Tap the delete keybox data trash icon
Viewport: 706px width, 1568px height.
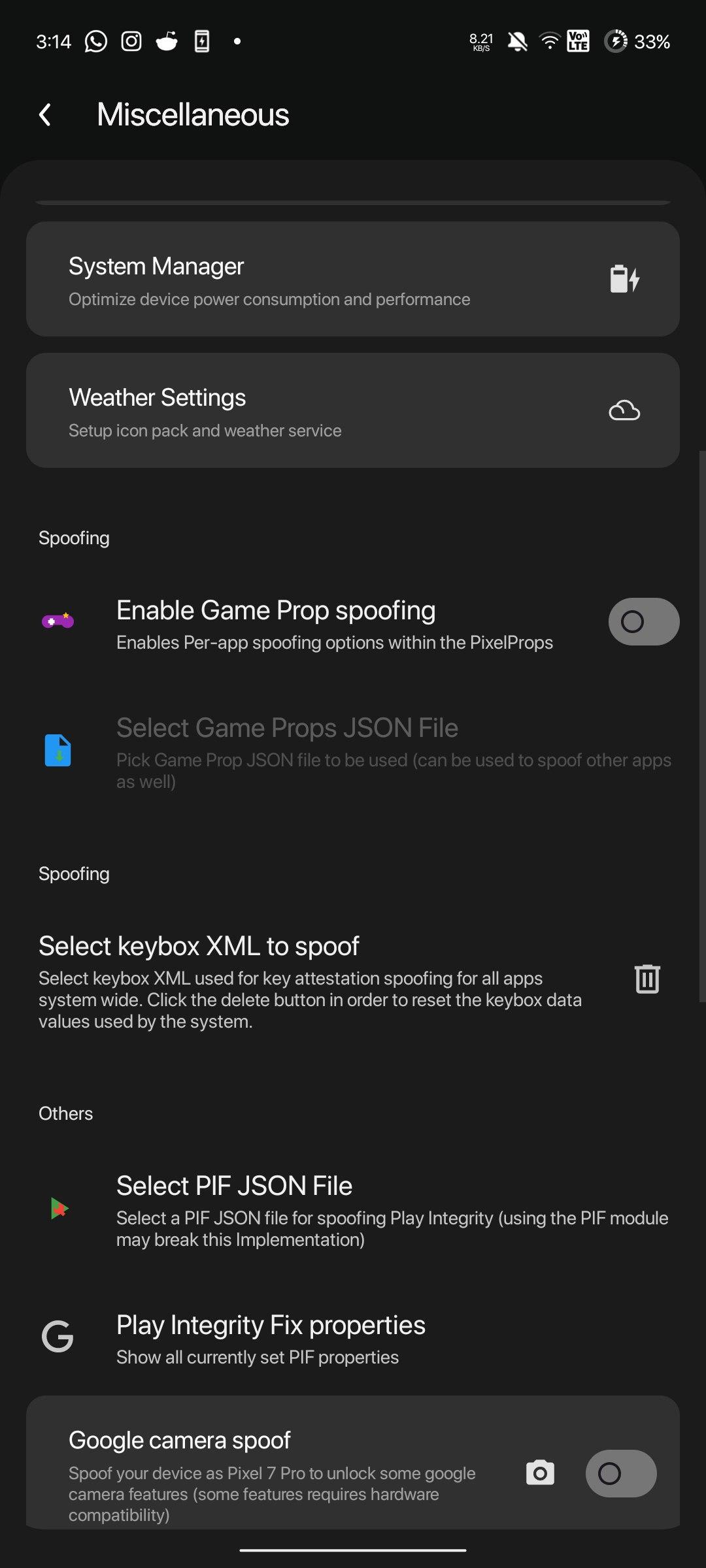click(647, 979)
